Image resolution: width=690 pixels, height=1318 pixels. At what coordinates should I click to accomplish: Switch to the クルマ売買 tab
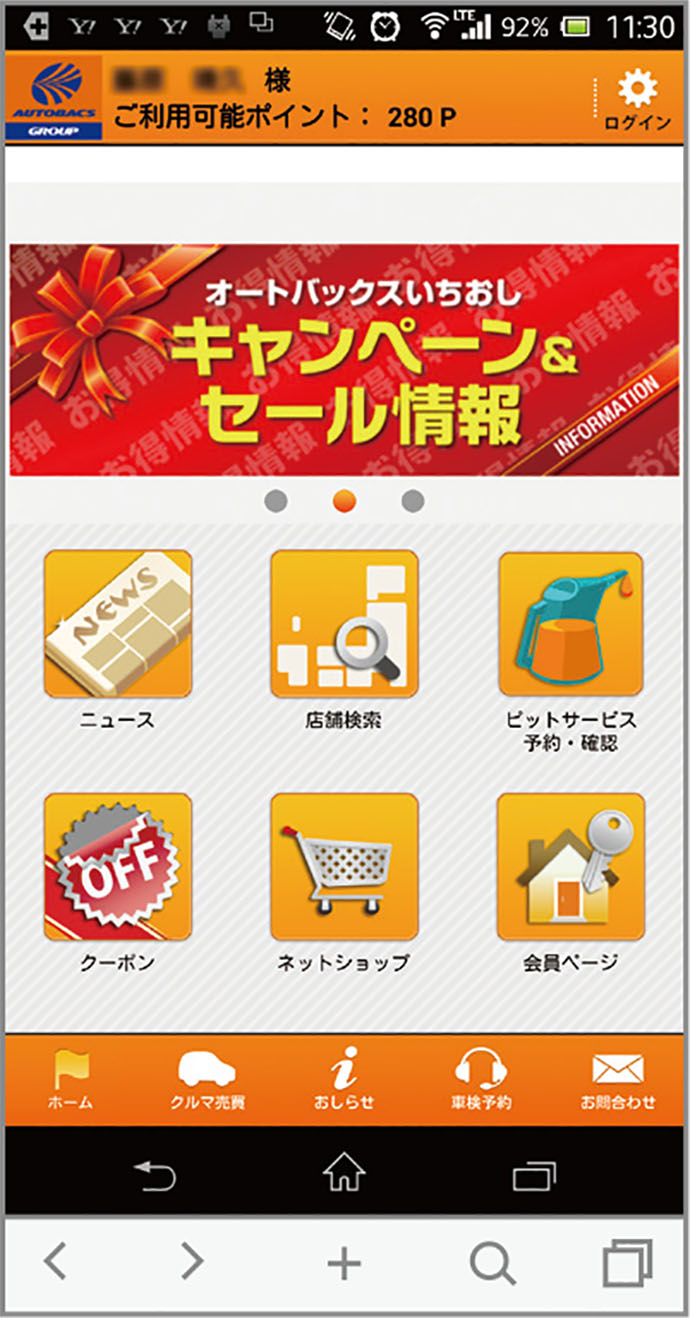(x=207, y=1080)
